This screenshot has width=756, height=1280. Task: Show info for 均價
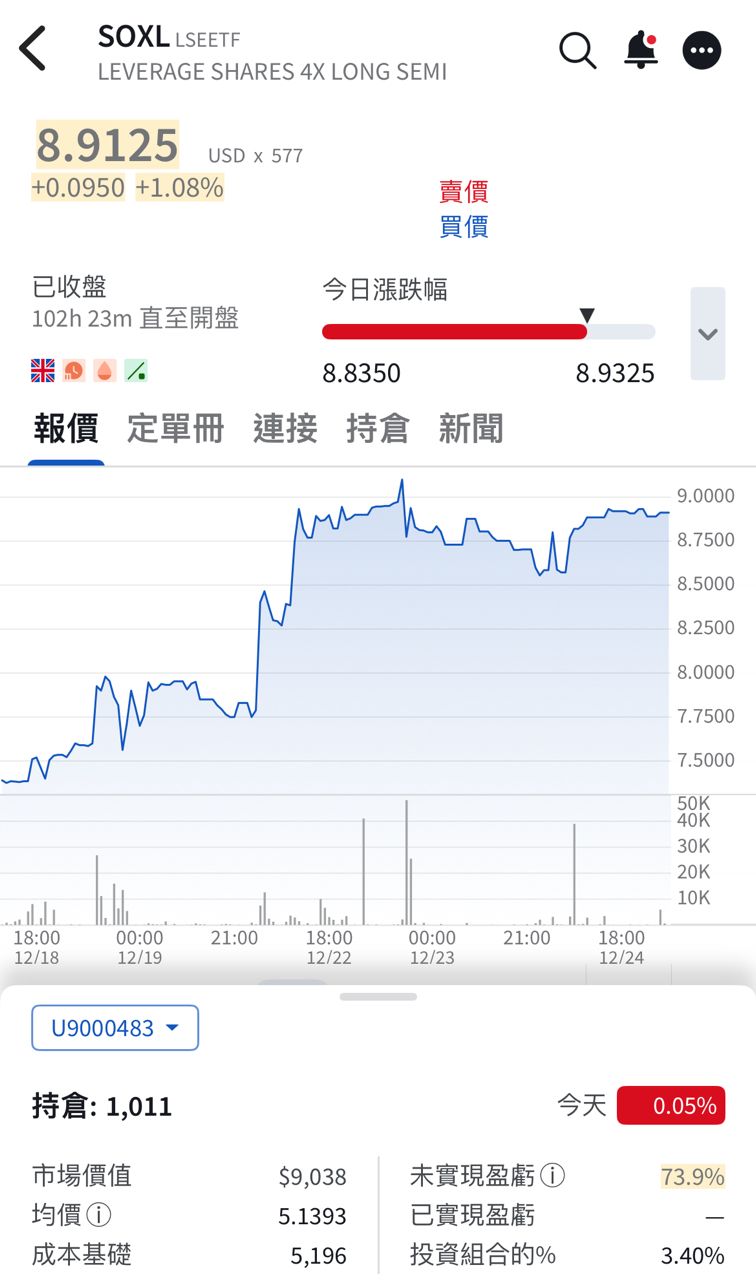[99, 1216]
